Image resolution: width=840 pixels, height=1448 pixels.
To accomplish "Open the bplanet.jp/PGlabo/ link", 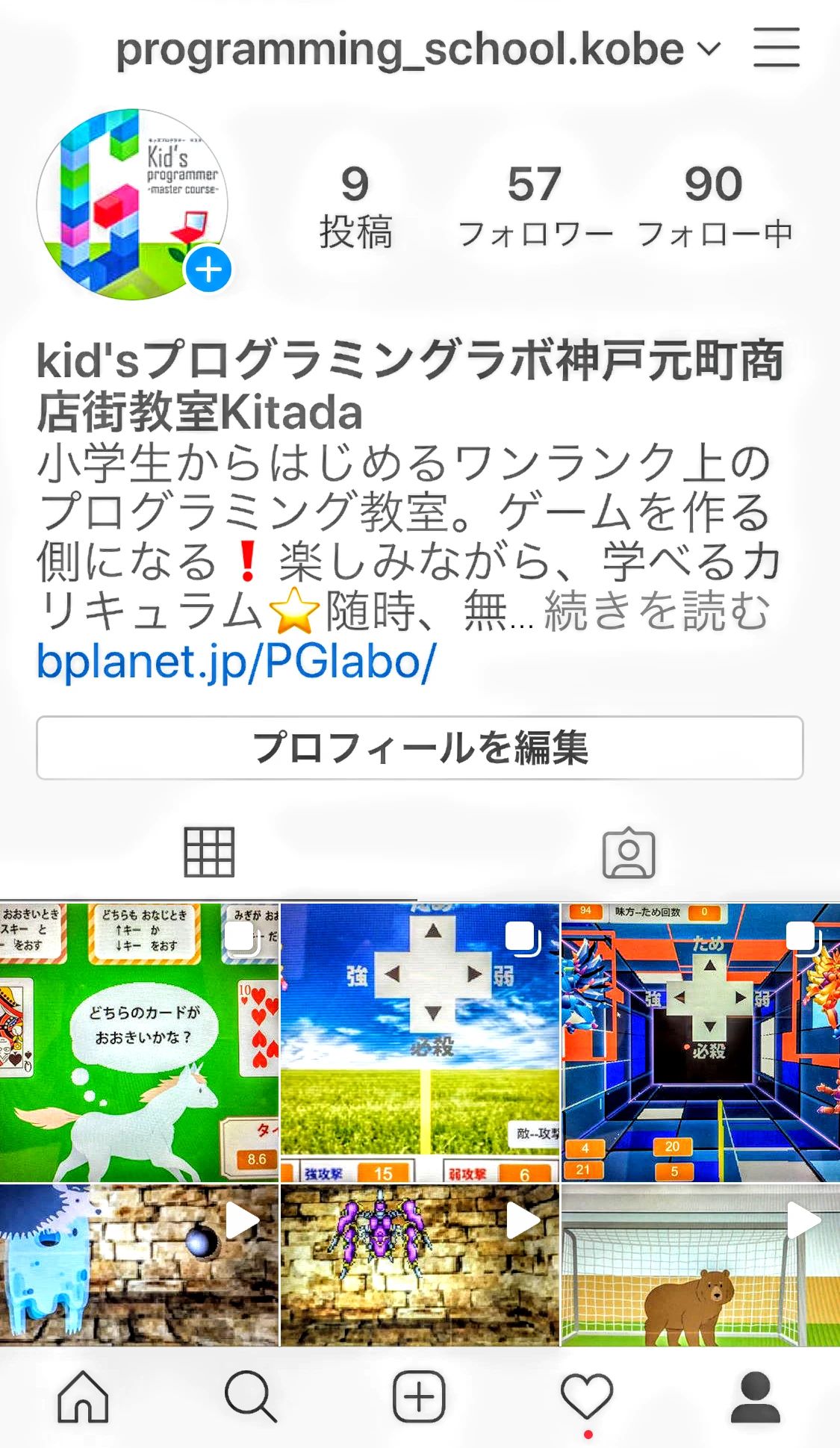I will 237,664.
